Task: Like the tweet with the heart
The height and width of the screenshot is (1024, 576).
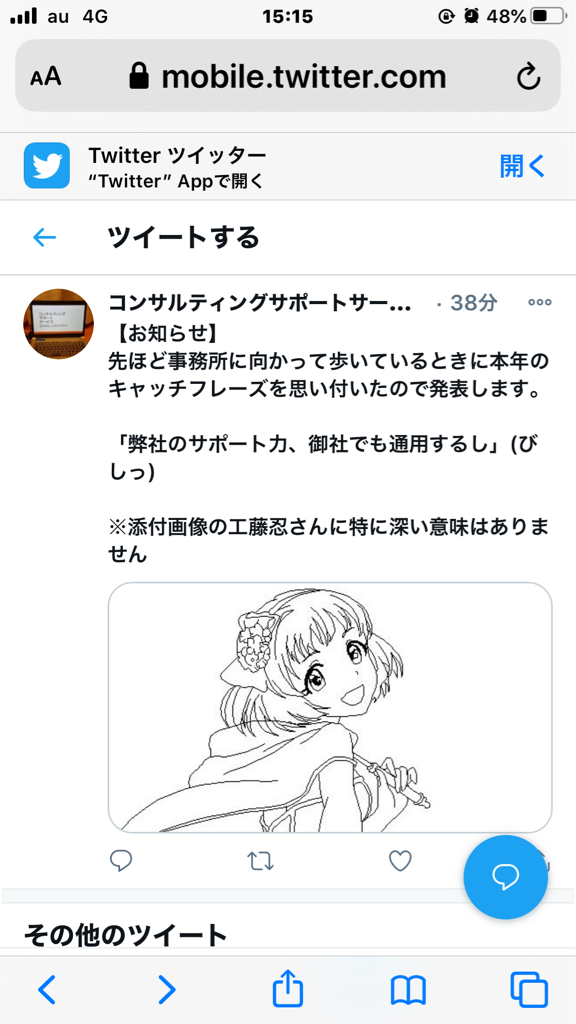Action: click(400, 861)
